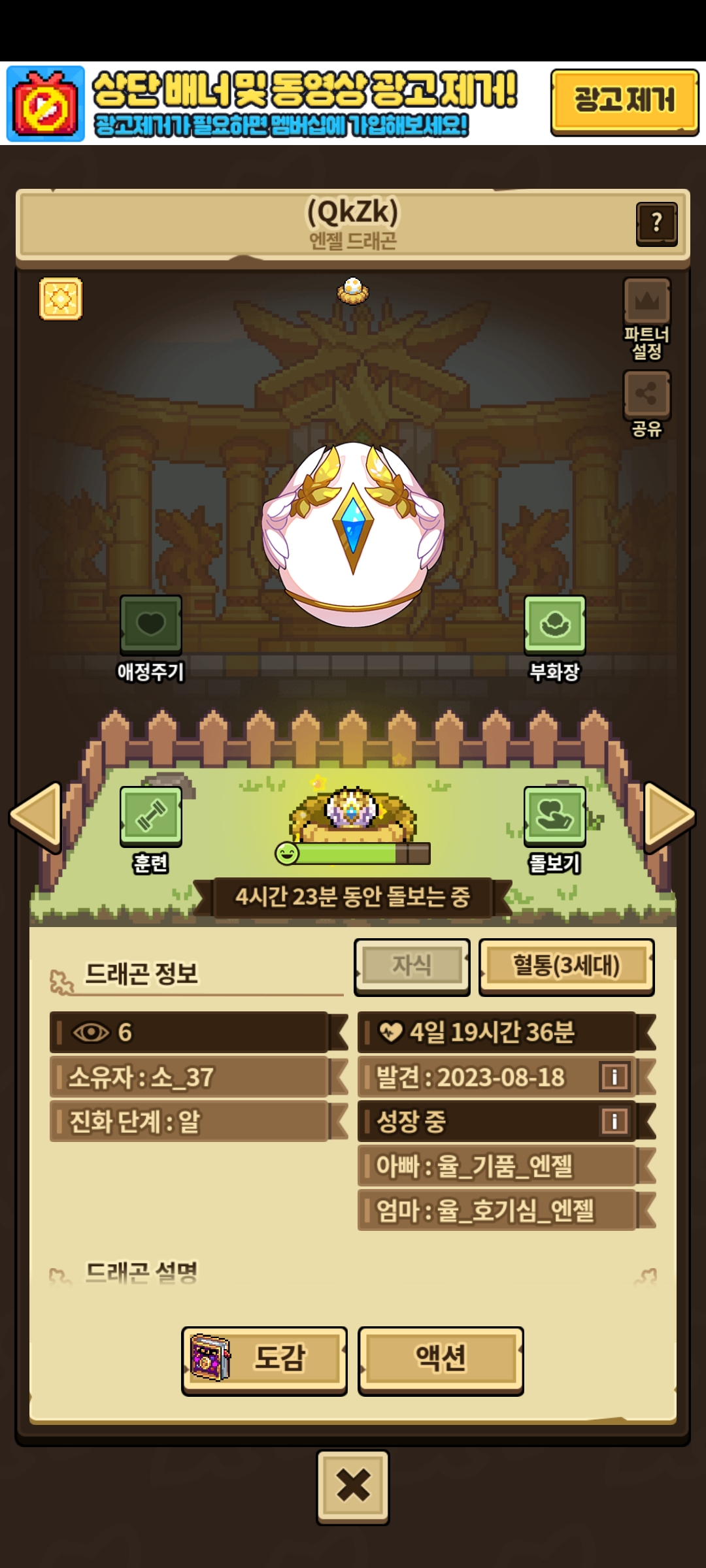Go to next dragon with right arrow
Screen dimensions: 706x1568
[x=668, y=817]
